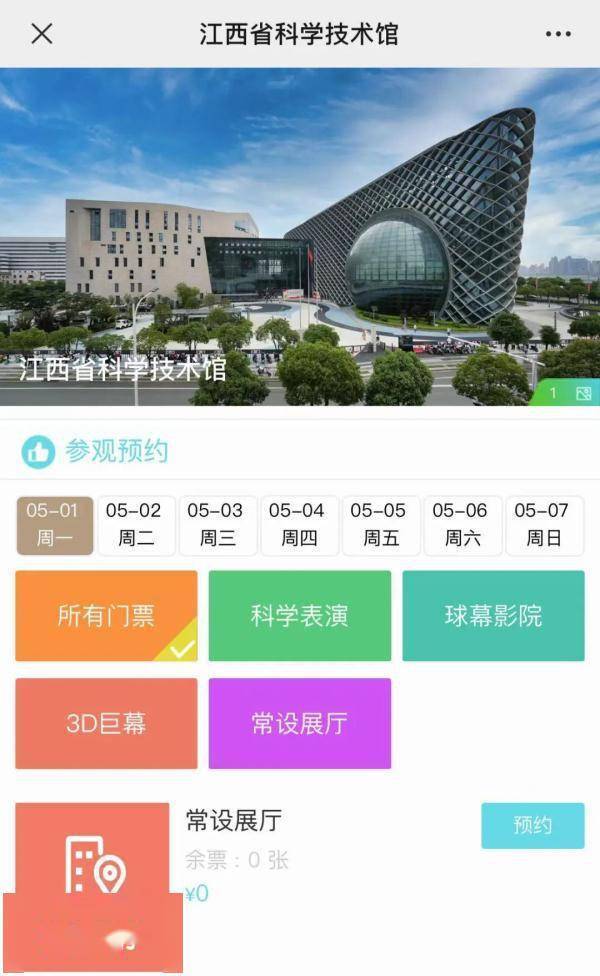
Task: Open the three-dot overflow menu
Action: (558, 34)
